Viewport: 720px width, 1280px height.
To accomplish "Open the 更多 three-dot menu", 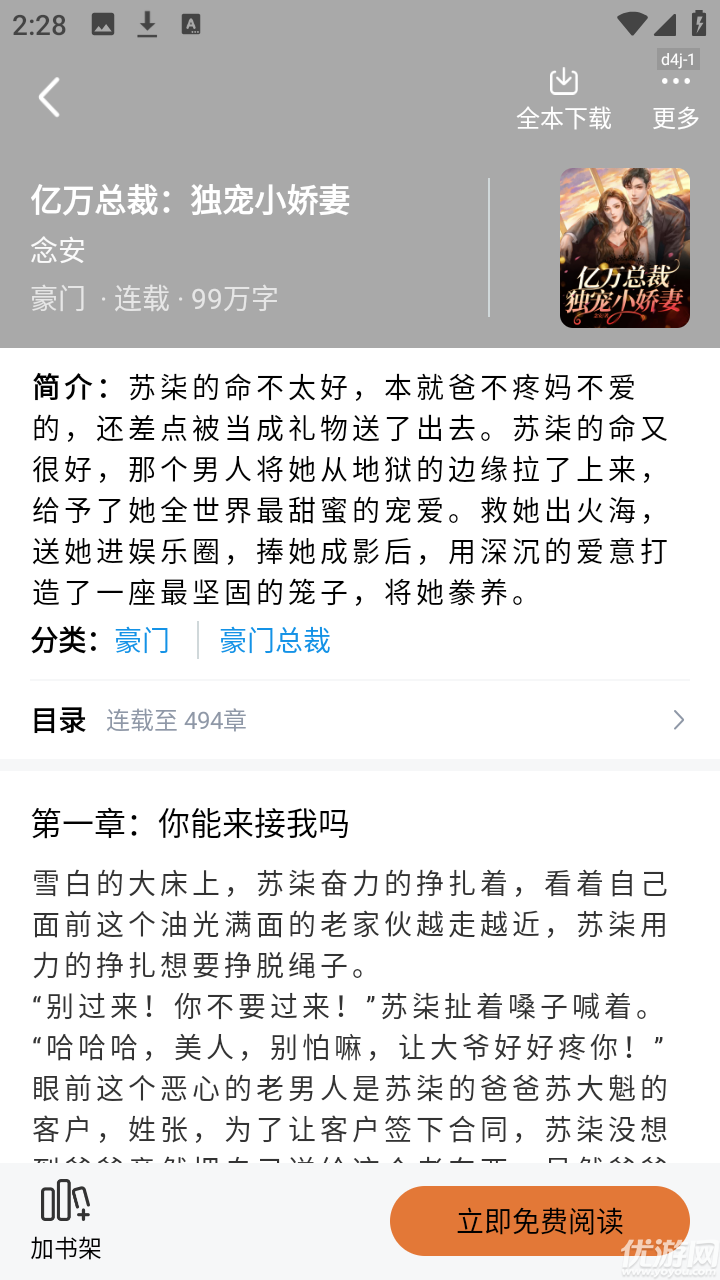I will pyautogui.click(x=676, y=82).
